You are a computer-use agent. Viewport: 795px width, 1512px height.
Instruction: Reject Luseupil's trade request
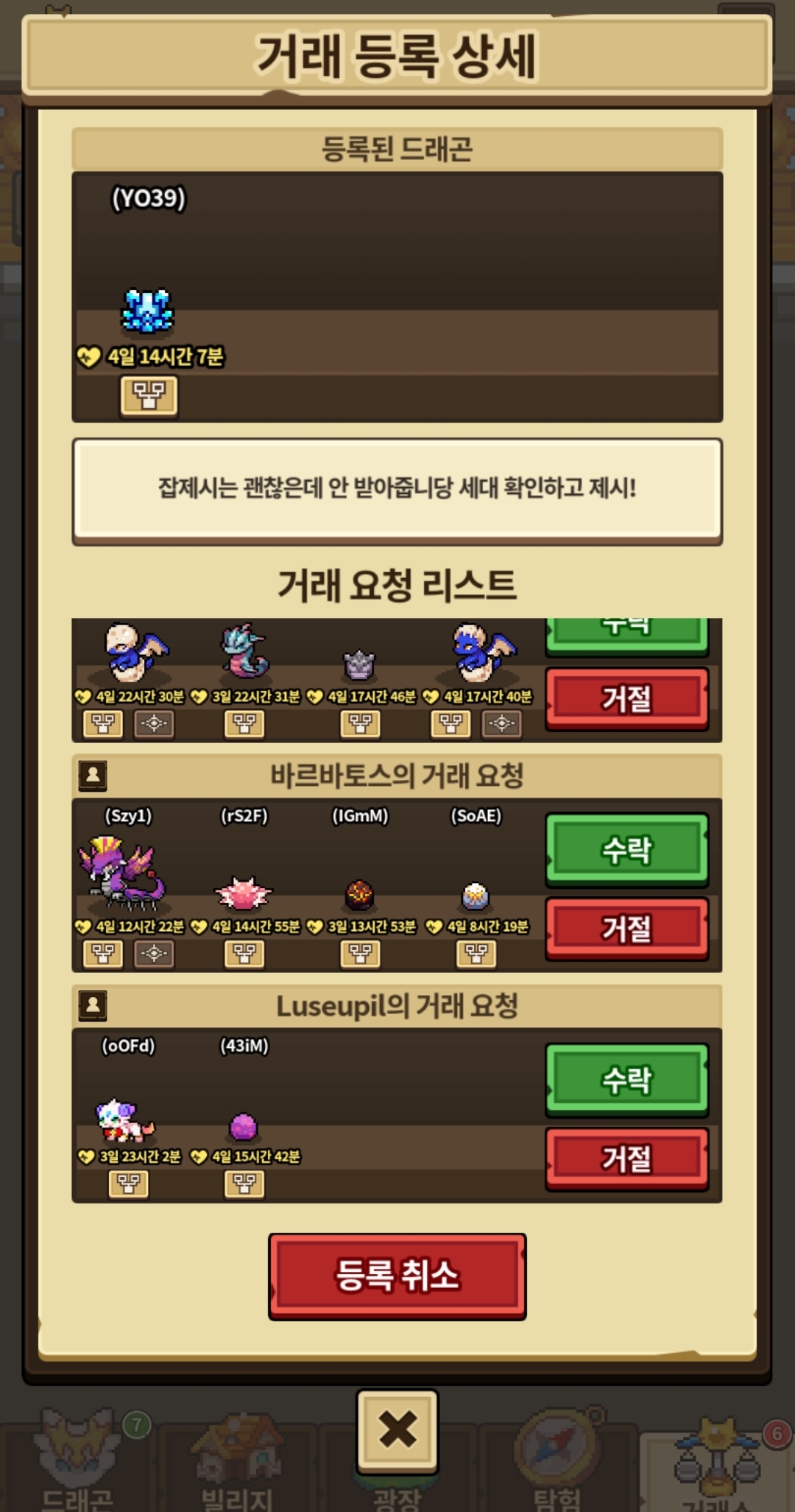coord(626,1158)
